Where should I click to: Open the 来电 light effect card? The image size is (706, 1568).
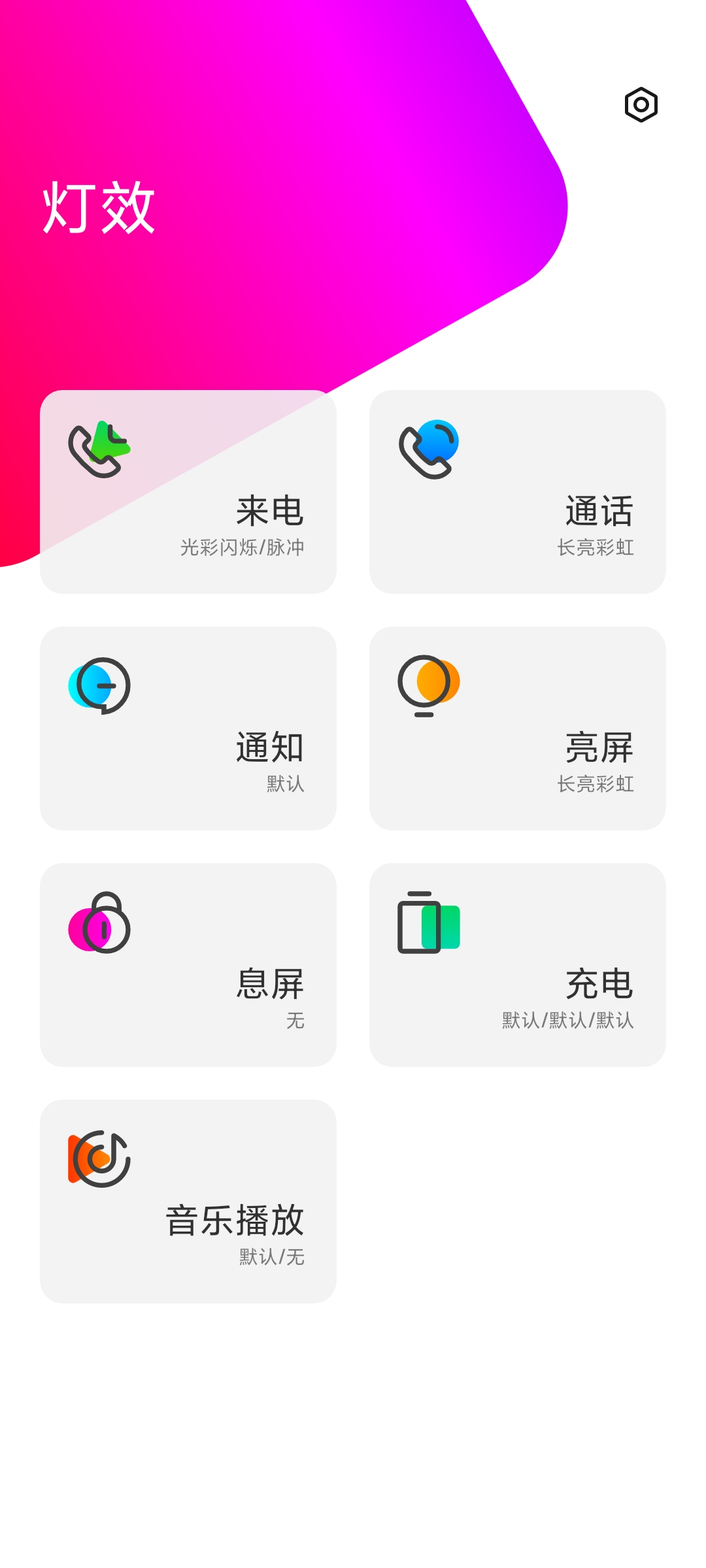[188, 492]
